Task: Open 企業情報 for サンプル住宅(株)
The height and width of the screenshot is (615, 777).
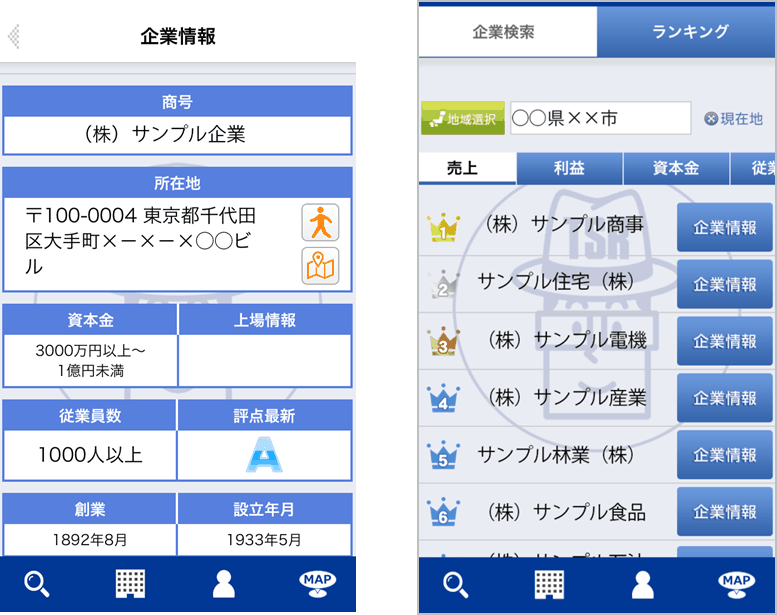Action: click(x=725, y=285)
